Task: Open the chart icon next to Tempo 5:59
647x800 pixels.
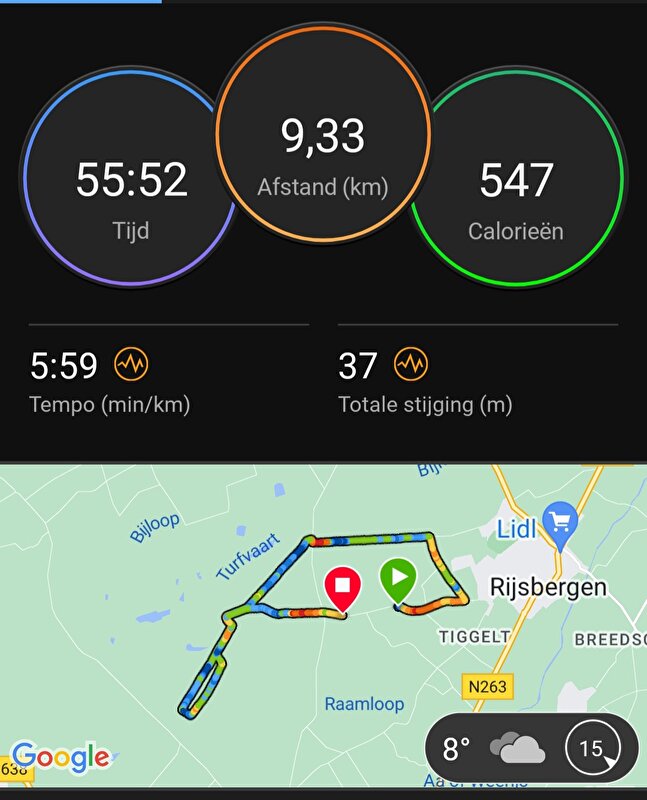Action: [131, 366]
